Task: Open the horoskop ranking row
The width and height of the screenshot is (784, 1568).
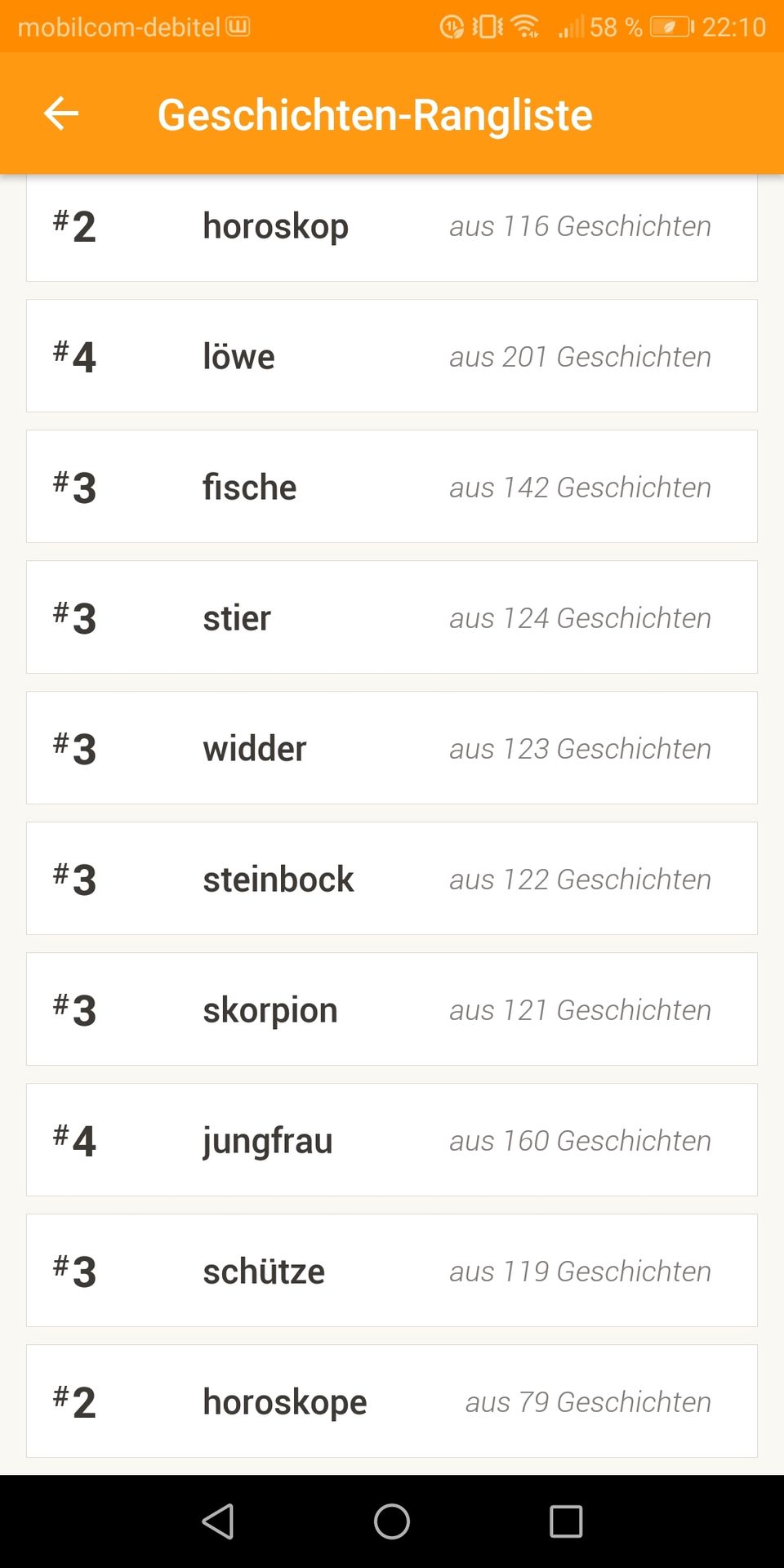Action: coord(392,228)
